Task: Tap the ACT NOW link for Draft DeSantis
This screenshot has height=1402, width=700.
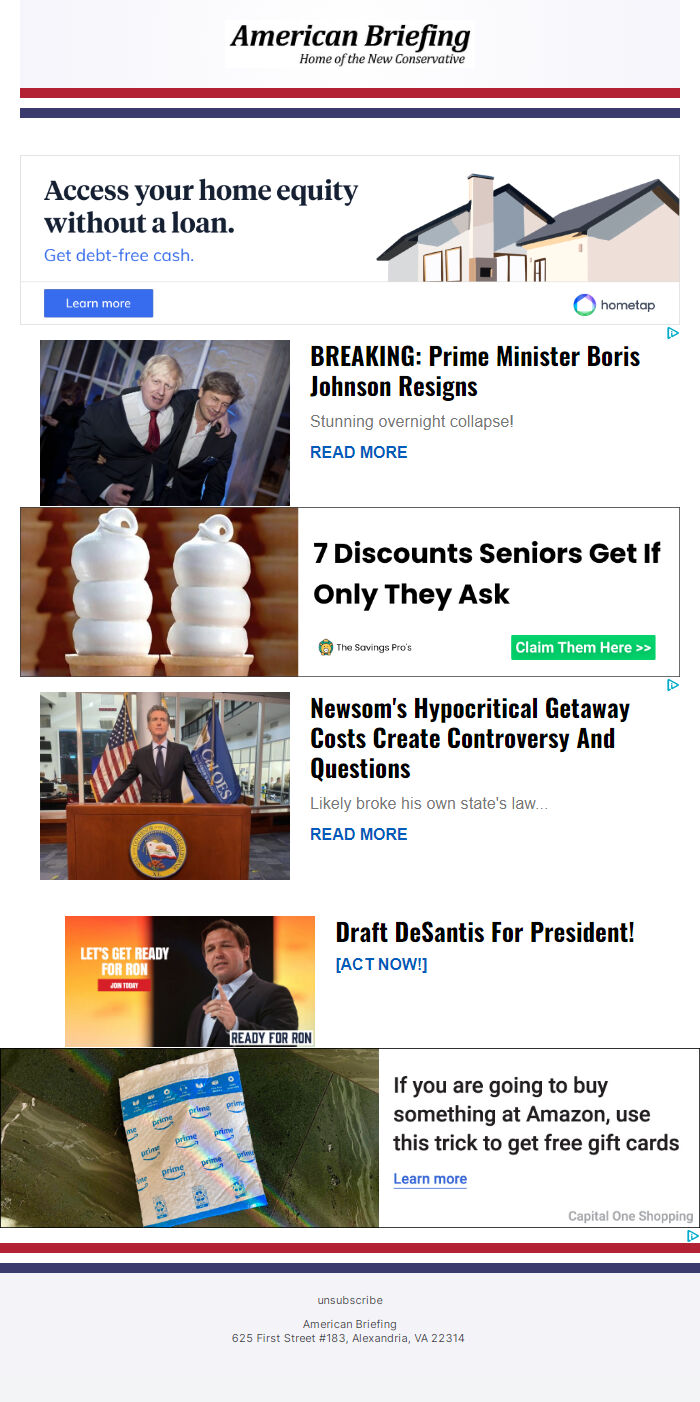Action: click(381, 964)
